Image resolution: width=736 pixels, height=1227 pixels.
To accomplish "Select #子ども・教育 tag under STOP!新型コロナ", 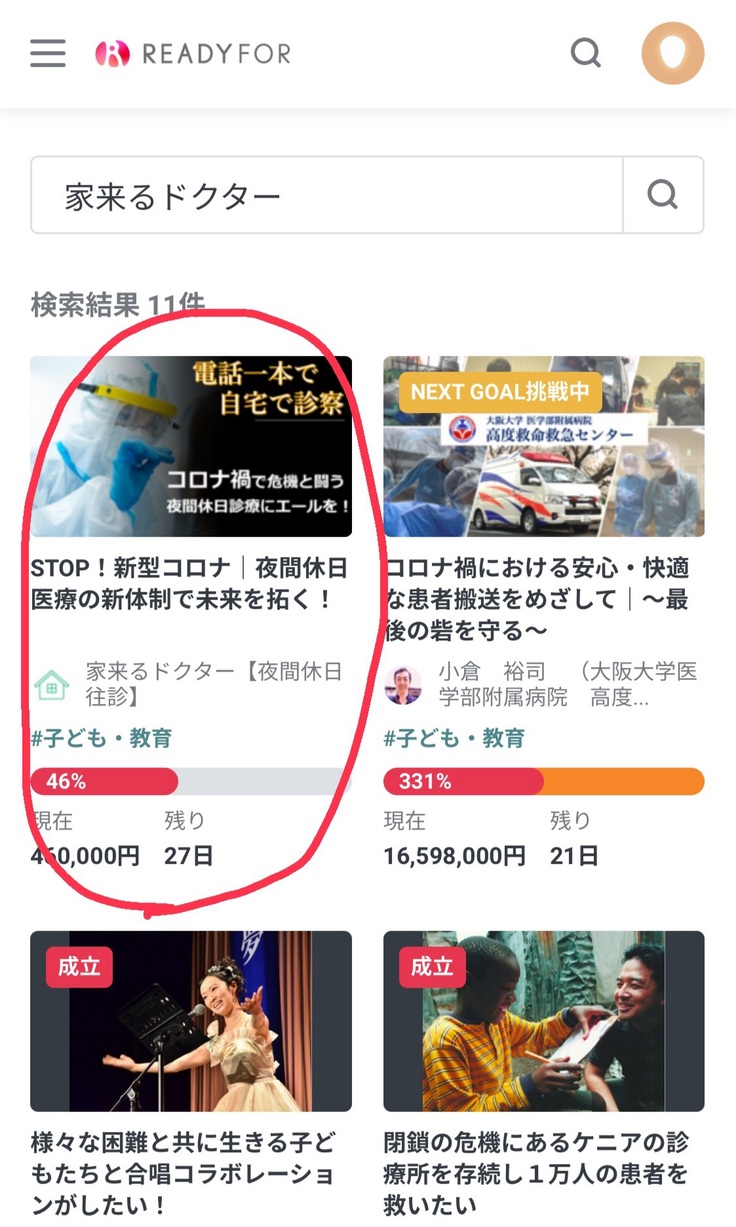I will click(101, 739).
